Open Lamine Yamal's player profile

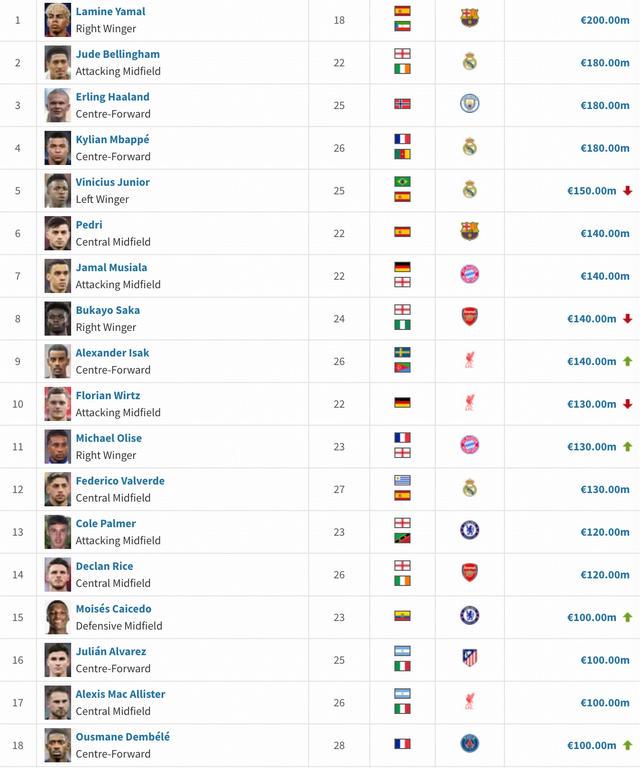pyautogui.click(x=110, y=11)
